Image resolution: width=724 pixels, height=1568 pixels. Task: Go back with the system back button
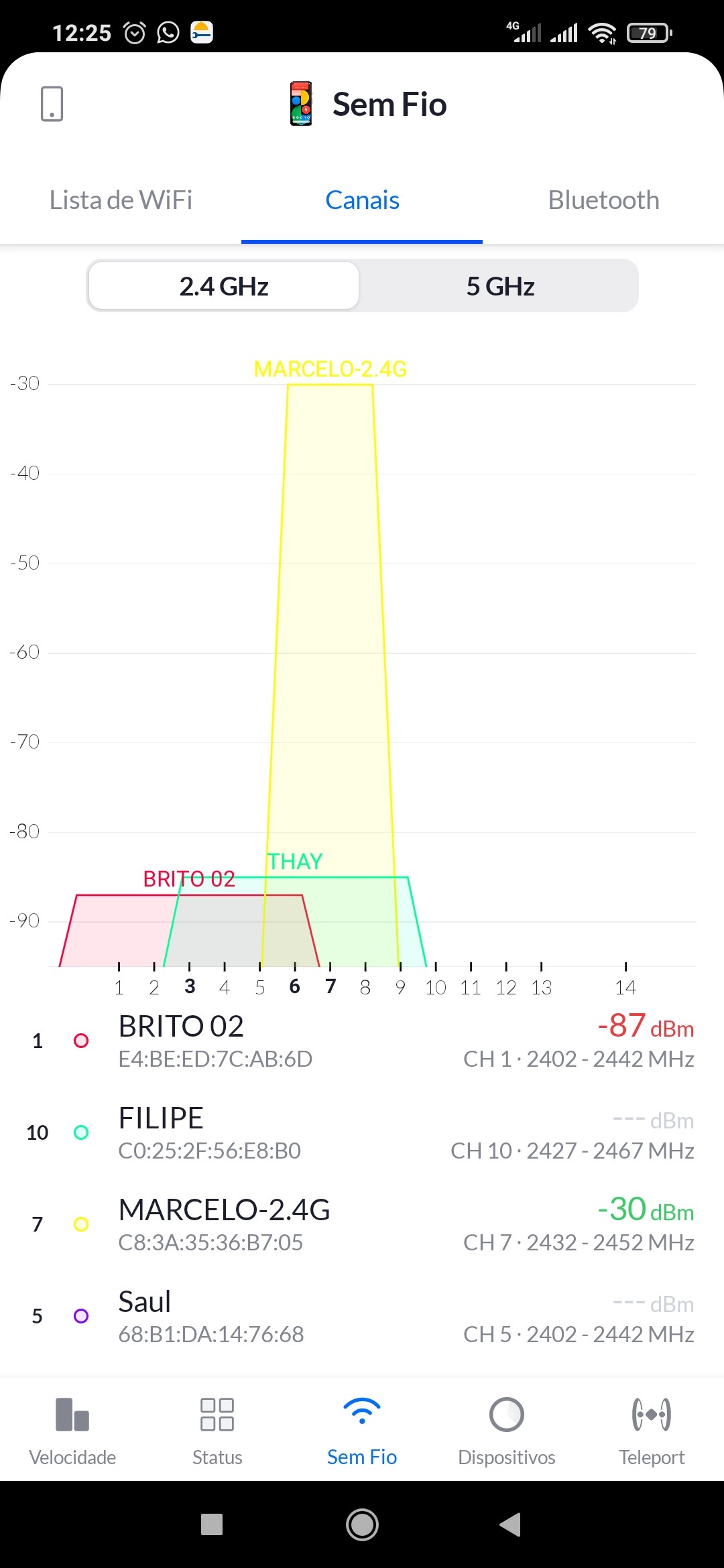[511, 1524]
